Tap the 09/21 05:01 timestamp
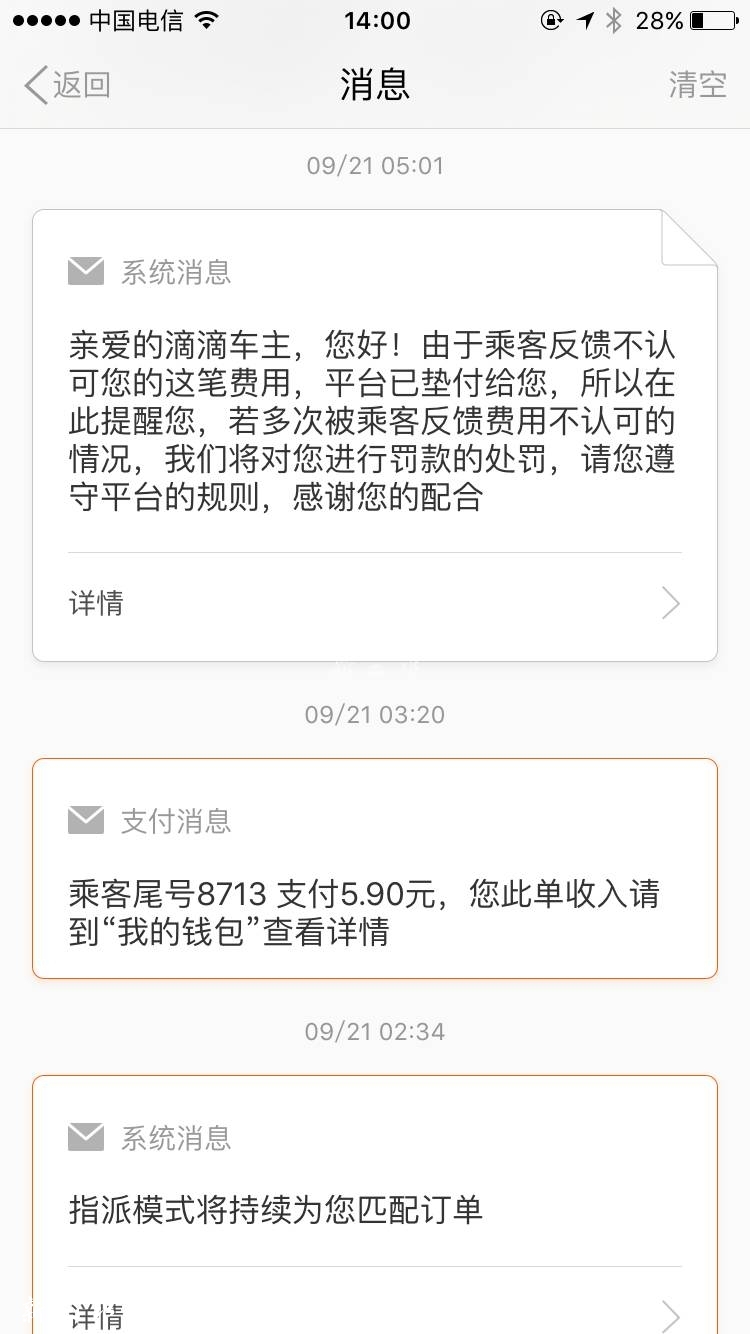750x1334 pixels. click(x=375, y=166)
